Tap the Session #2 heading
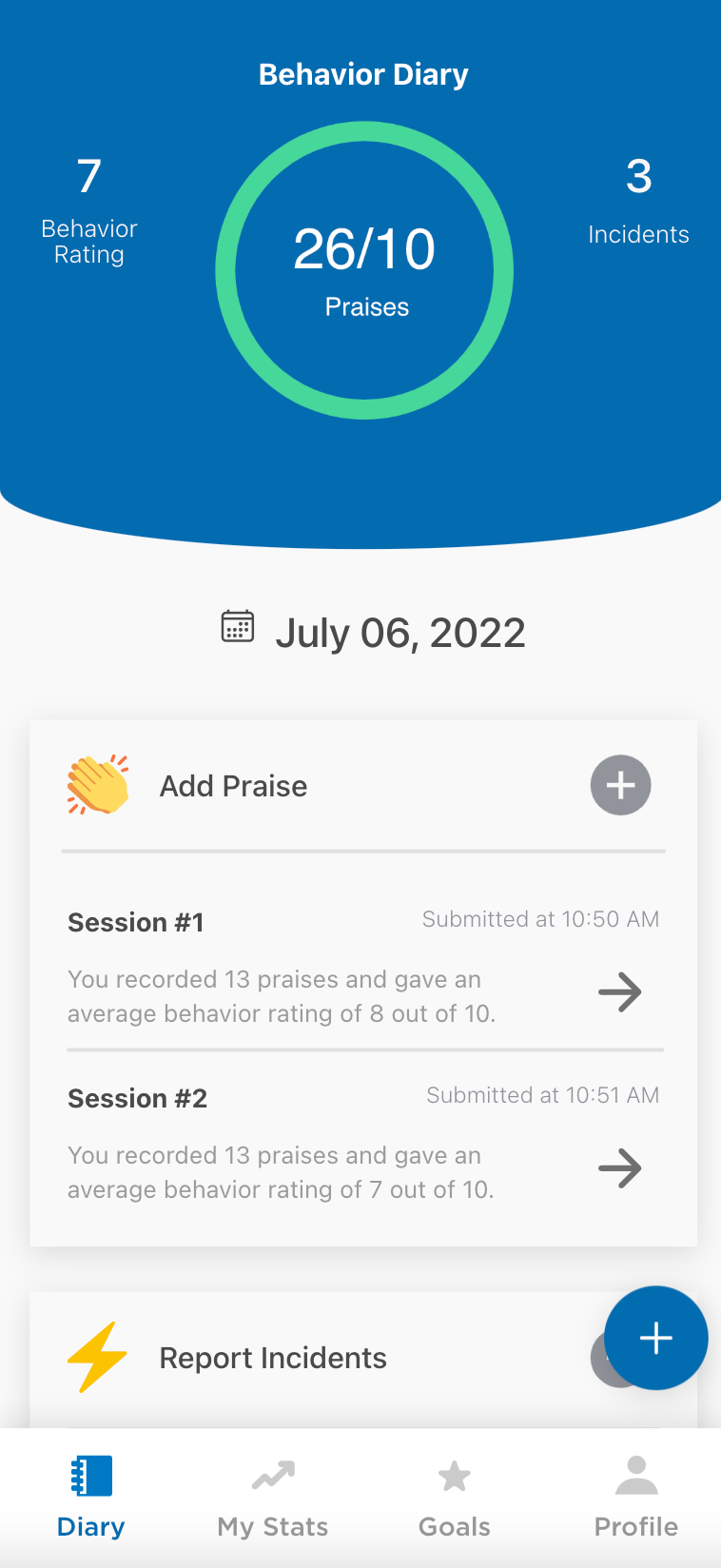The height and width of the screenshot is (1568, 721). [x=137, y=1097]
